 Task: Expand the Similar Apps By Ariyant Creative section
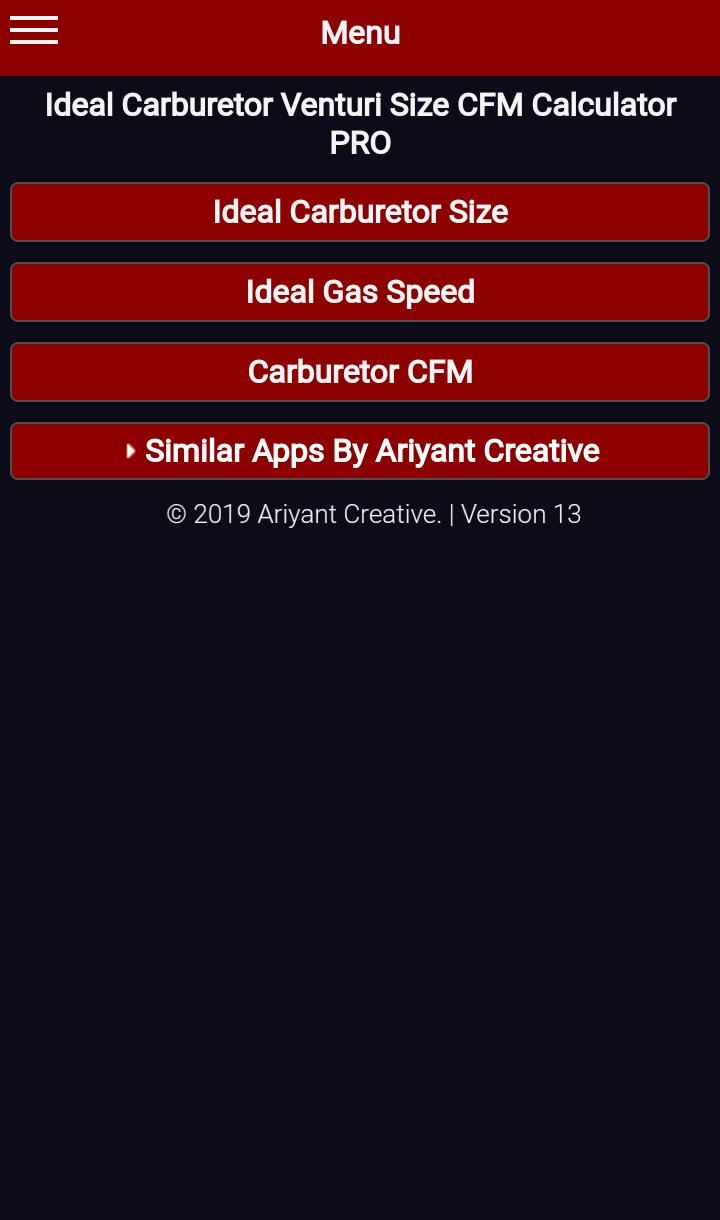click(x=360, y=451)
